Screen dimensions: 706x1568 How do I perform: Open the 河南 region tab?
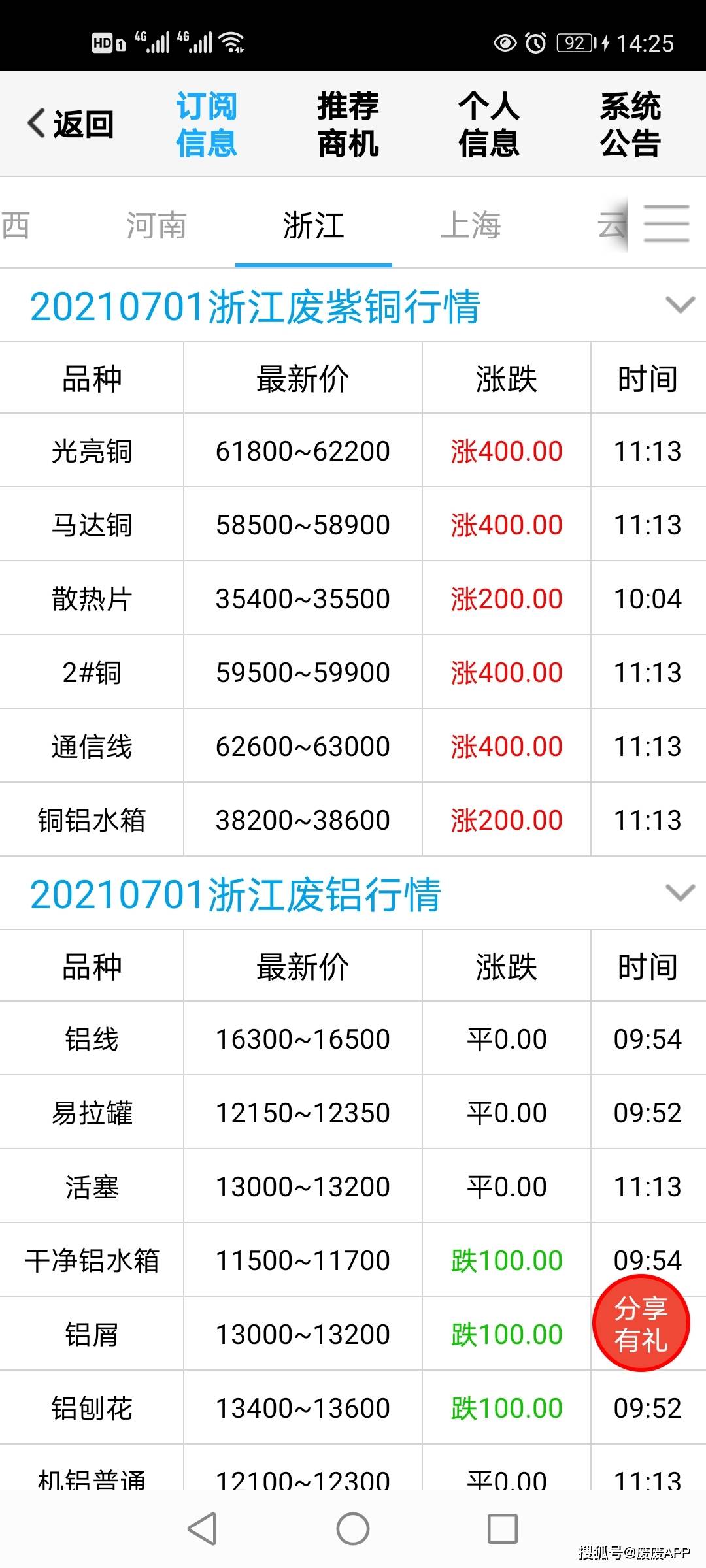157,225
